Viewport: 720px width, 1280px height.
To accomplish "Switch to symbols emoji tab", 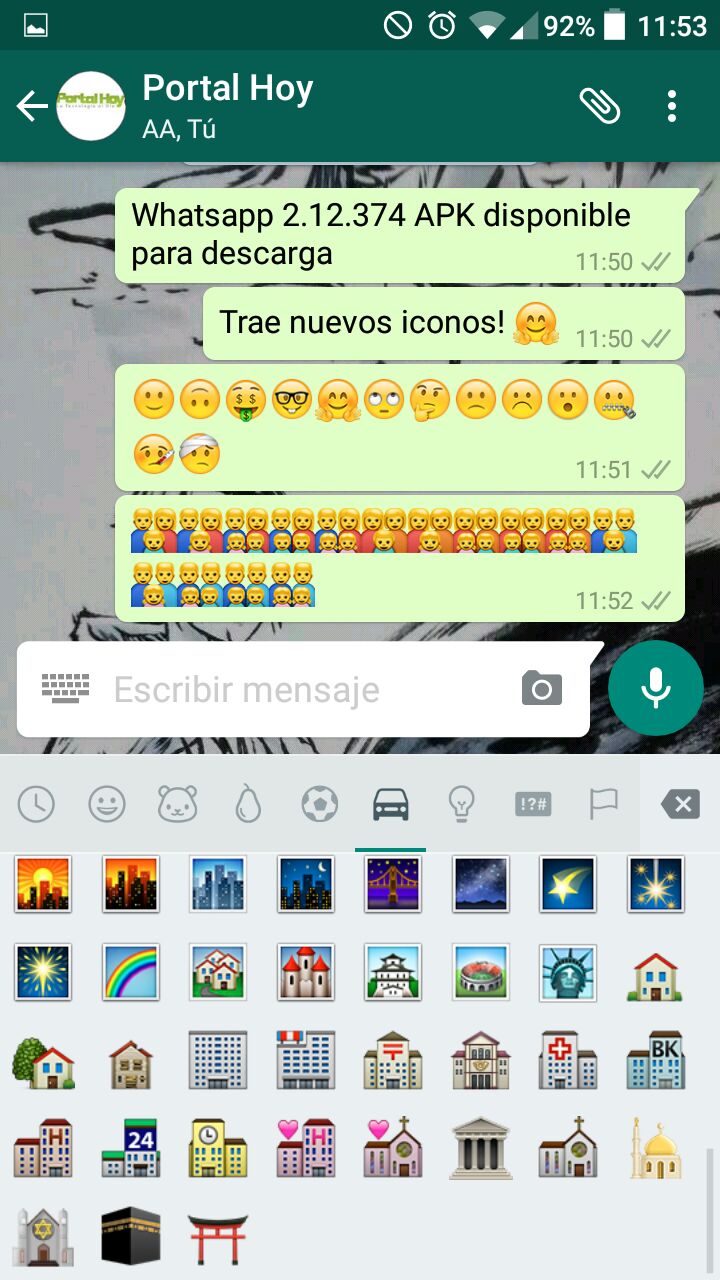I will [533, 803].
